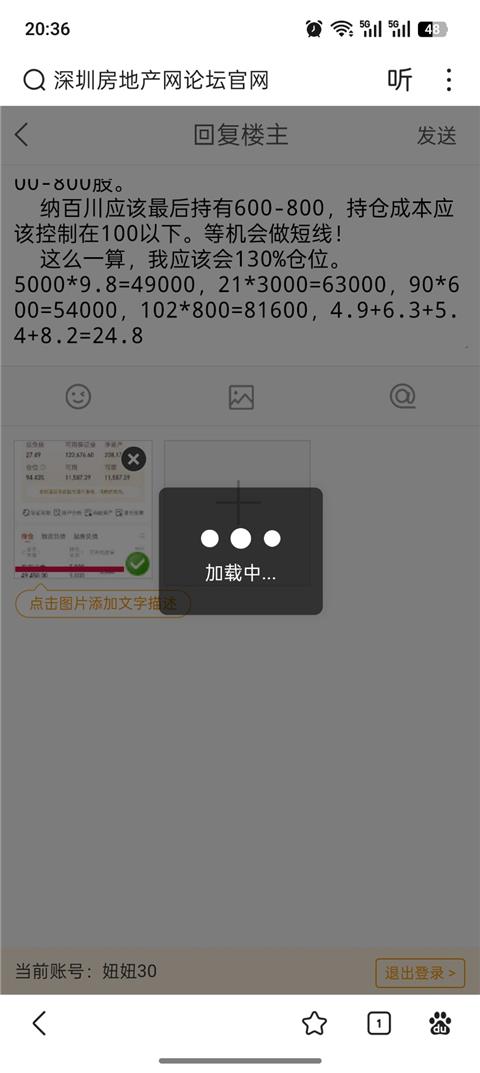Tap the browser back arrow at bottom
This screenshot has width=480, height=1073.
(x=40, y=1023)
